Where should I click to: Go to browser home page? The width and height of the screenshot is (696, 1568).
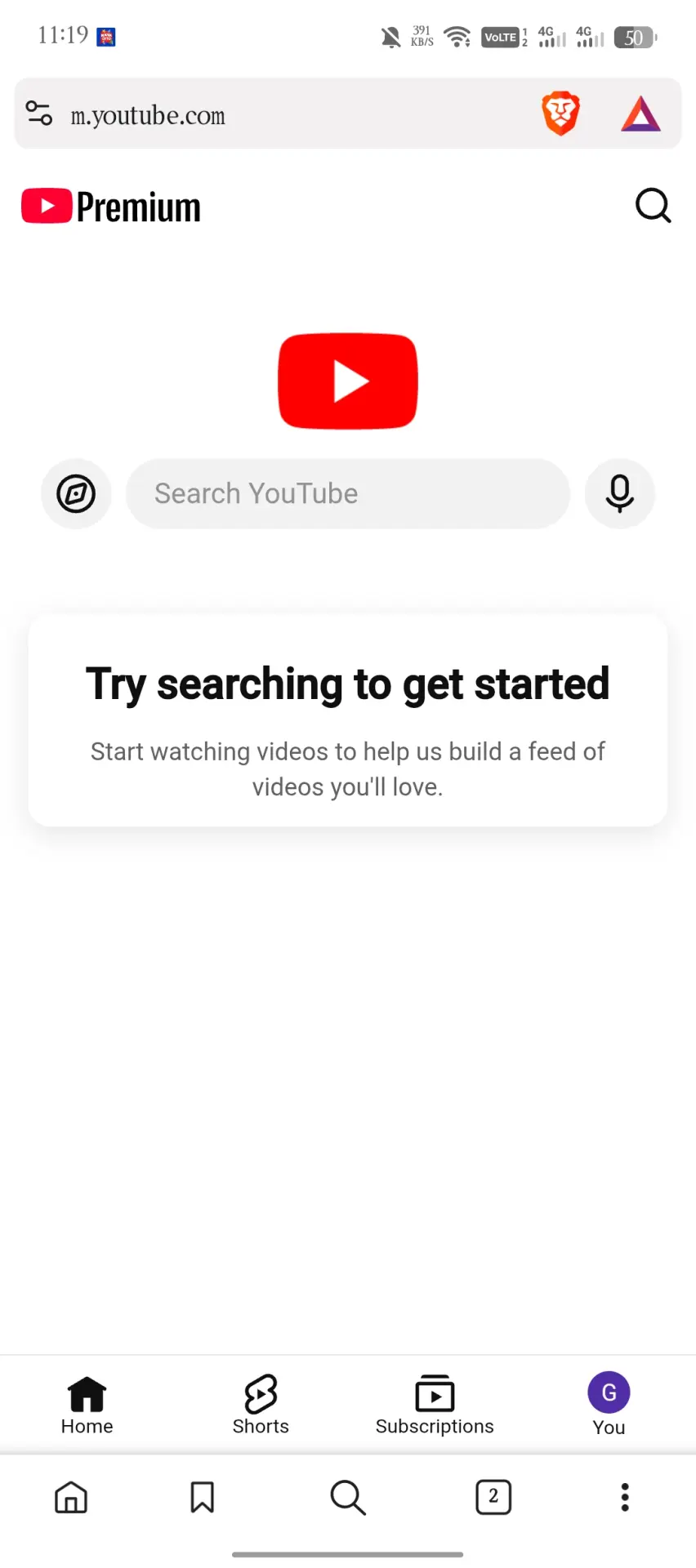(71, 1497)
